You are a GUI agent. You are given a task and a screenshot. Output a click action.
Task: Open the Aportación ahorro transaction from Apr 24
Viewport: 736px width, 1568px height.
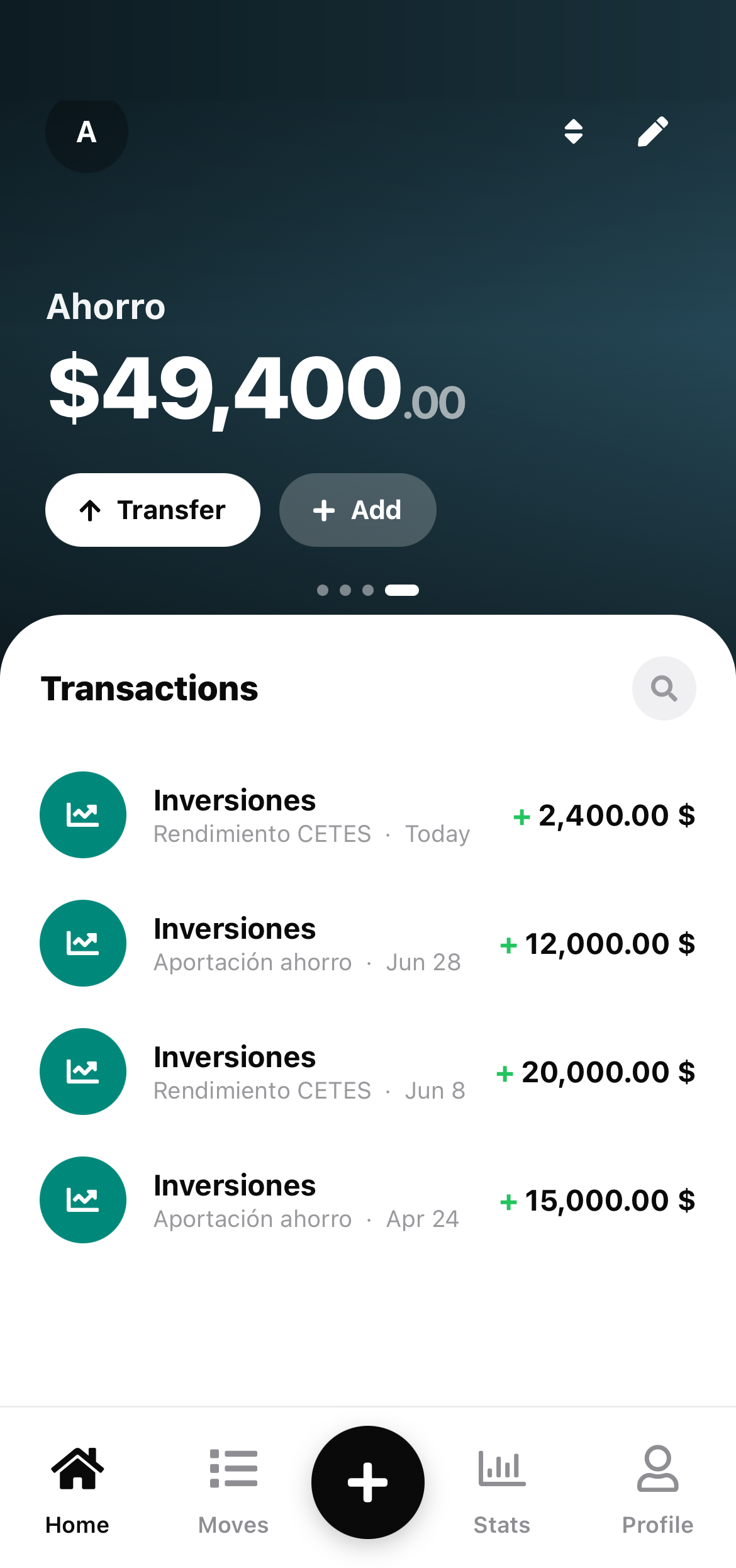368,1200
